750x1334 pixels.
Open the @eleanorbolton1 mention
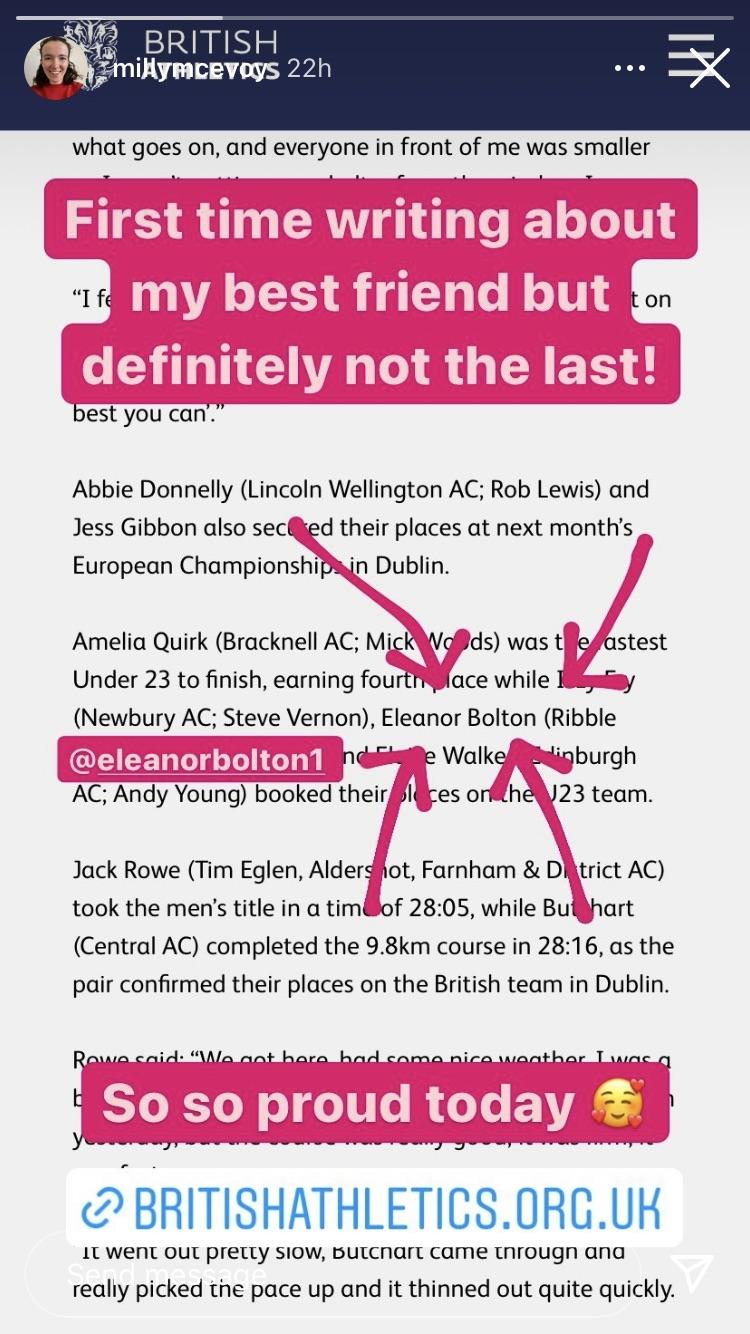(x=199, y=759)
